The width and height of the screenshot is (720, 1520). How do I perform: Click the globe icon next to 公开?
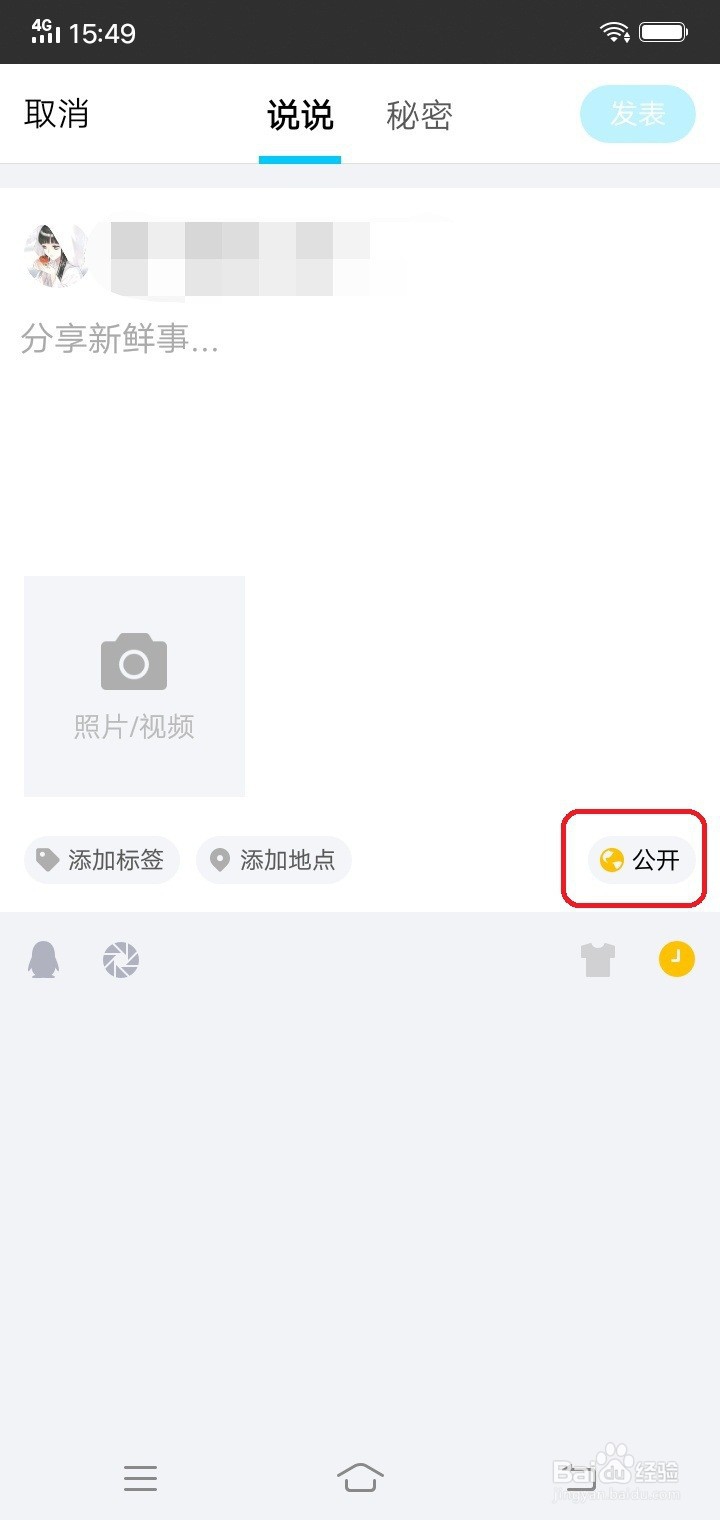[x=611, y=859]
